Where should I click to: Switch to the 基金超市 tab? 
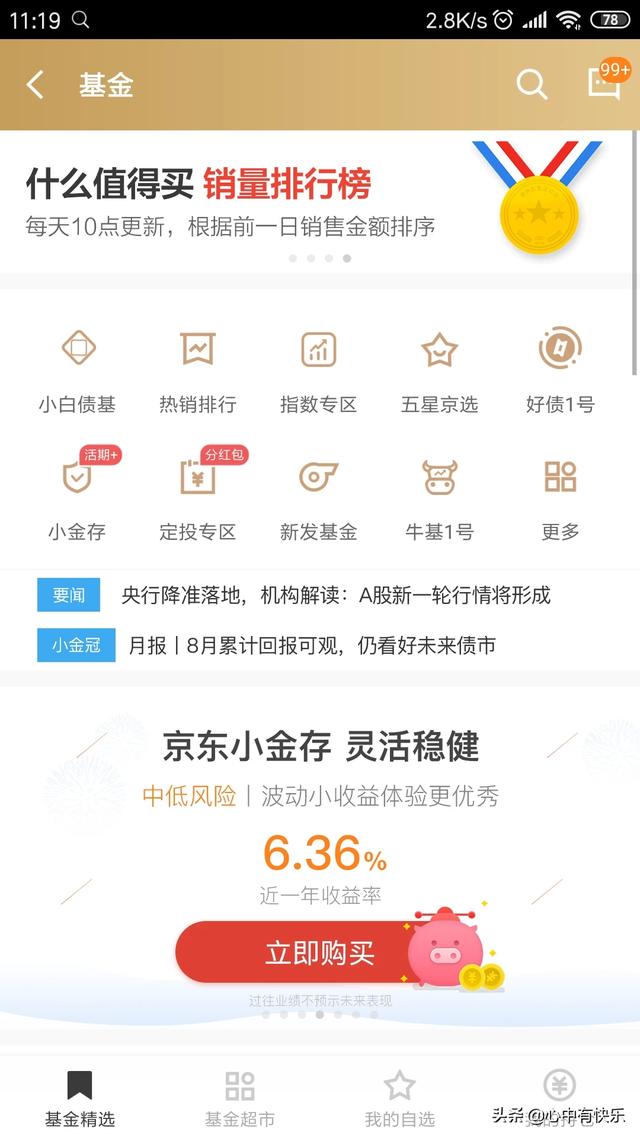click(x=240, y=1098)
